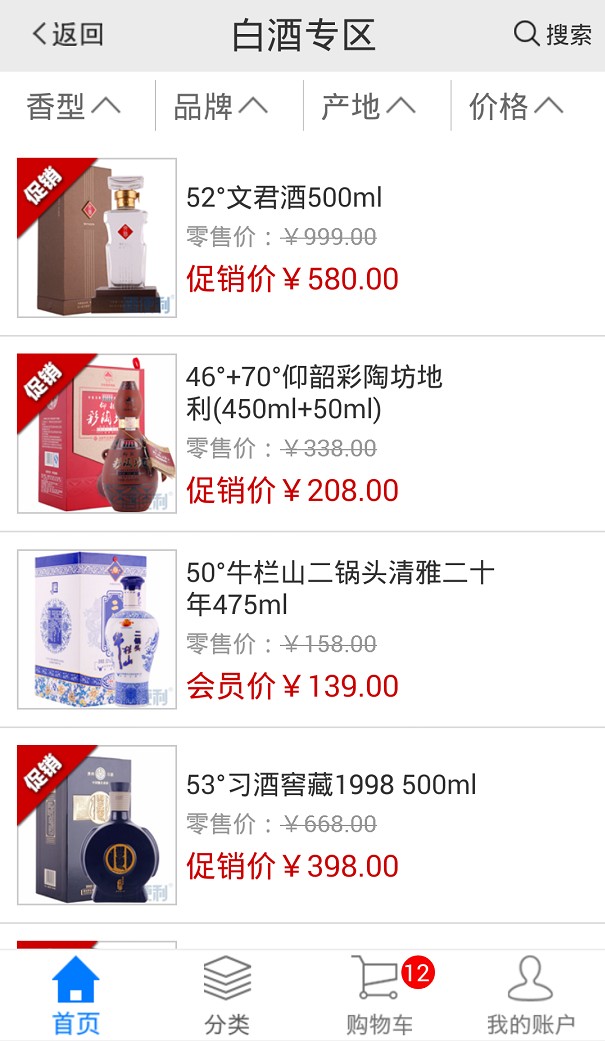Go to the 我的账户 tab
Viewport: 605px width, 1041px height.
point(530,995)
